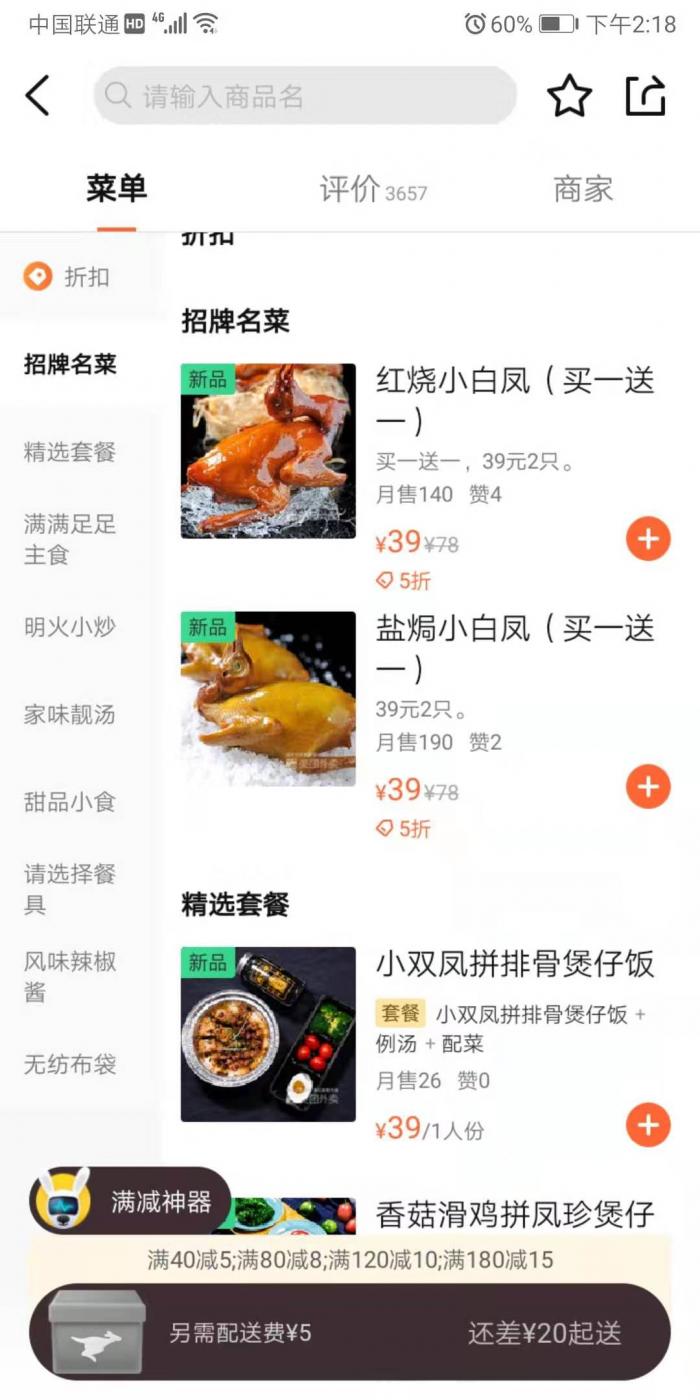Add 盐焗小白凤 to the cart
This screenshot has height=1400, width=700.
pos(648,787)
